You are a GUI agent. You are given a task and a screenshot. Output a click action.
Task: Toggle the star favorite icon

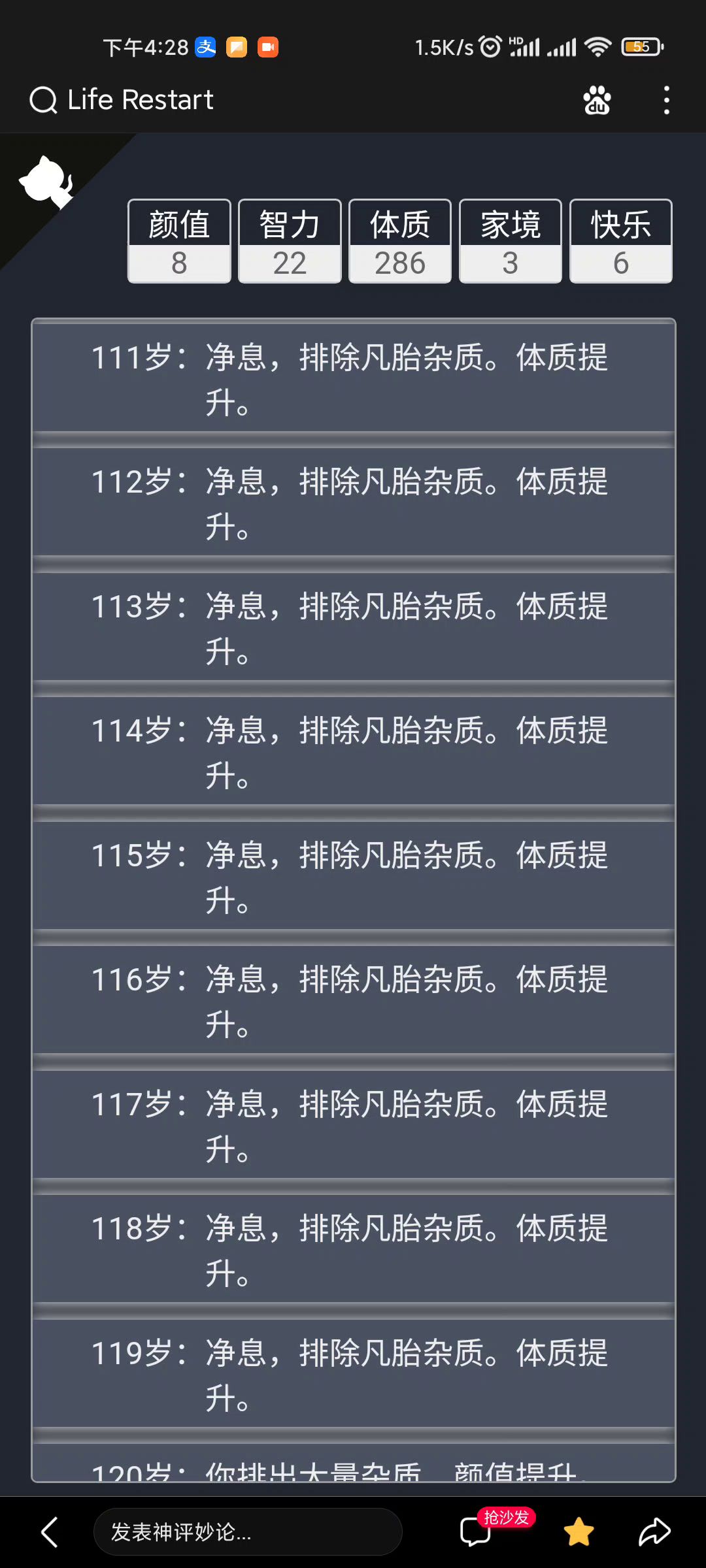pyautogui.click(x=579, y=1532)
